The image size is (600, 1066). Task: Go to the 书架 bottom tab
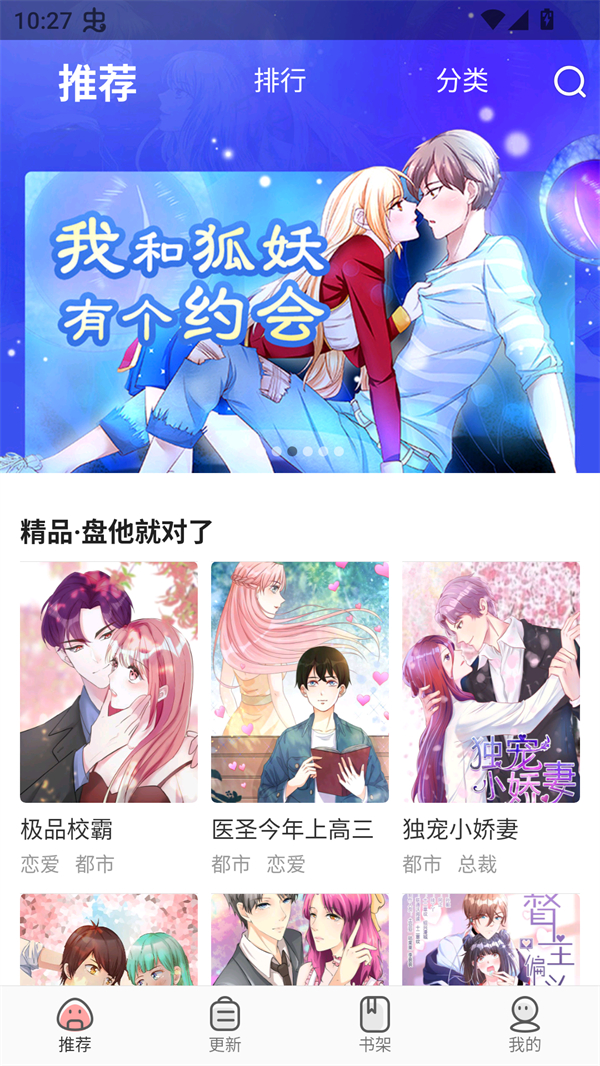click(x=375, y=1026)
